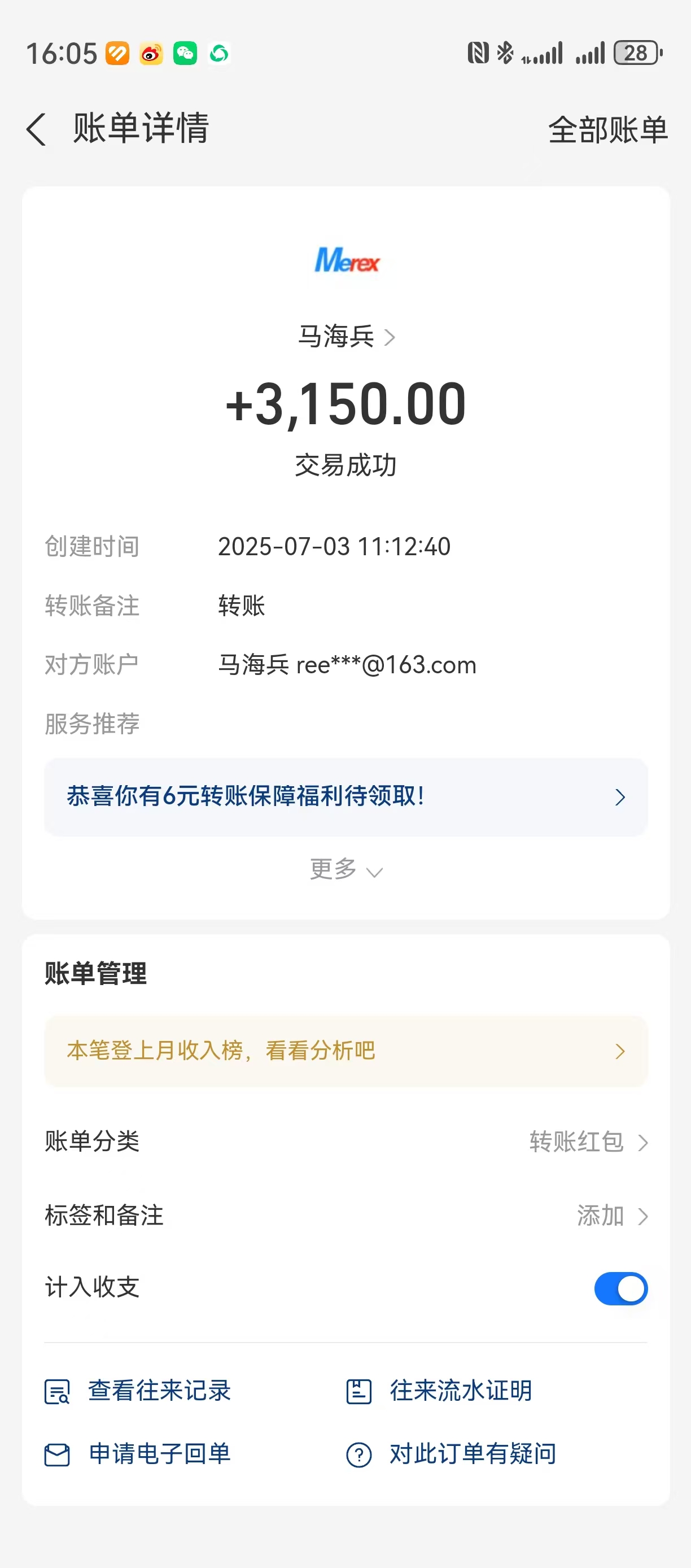
Task: Open WeChat from the status bar
Action: tap(187, 54)
